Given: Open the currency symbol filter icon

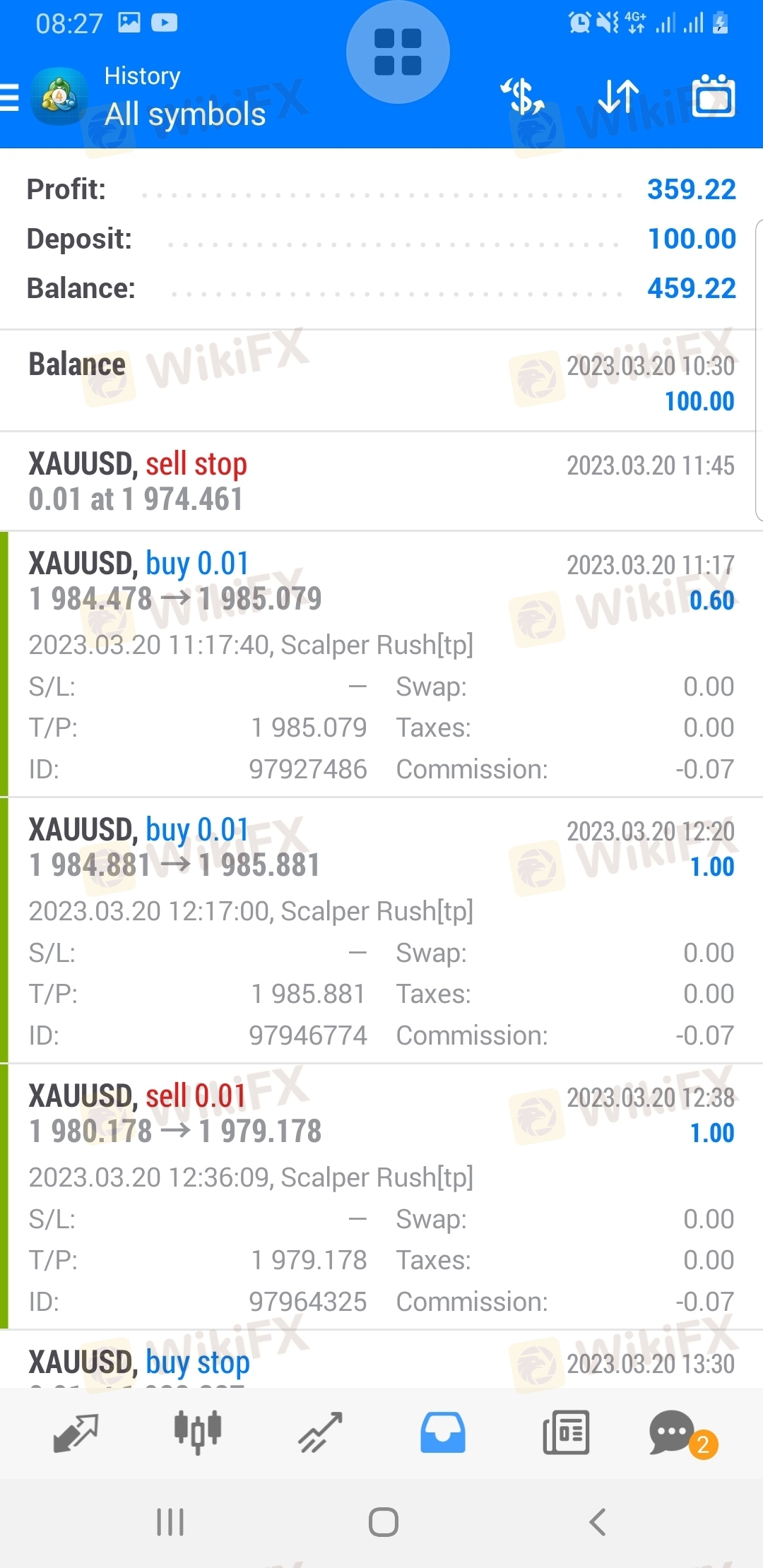Looking at the screenshot, I should (x=522, y=97).
